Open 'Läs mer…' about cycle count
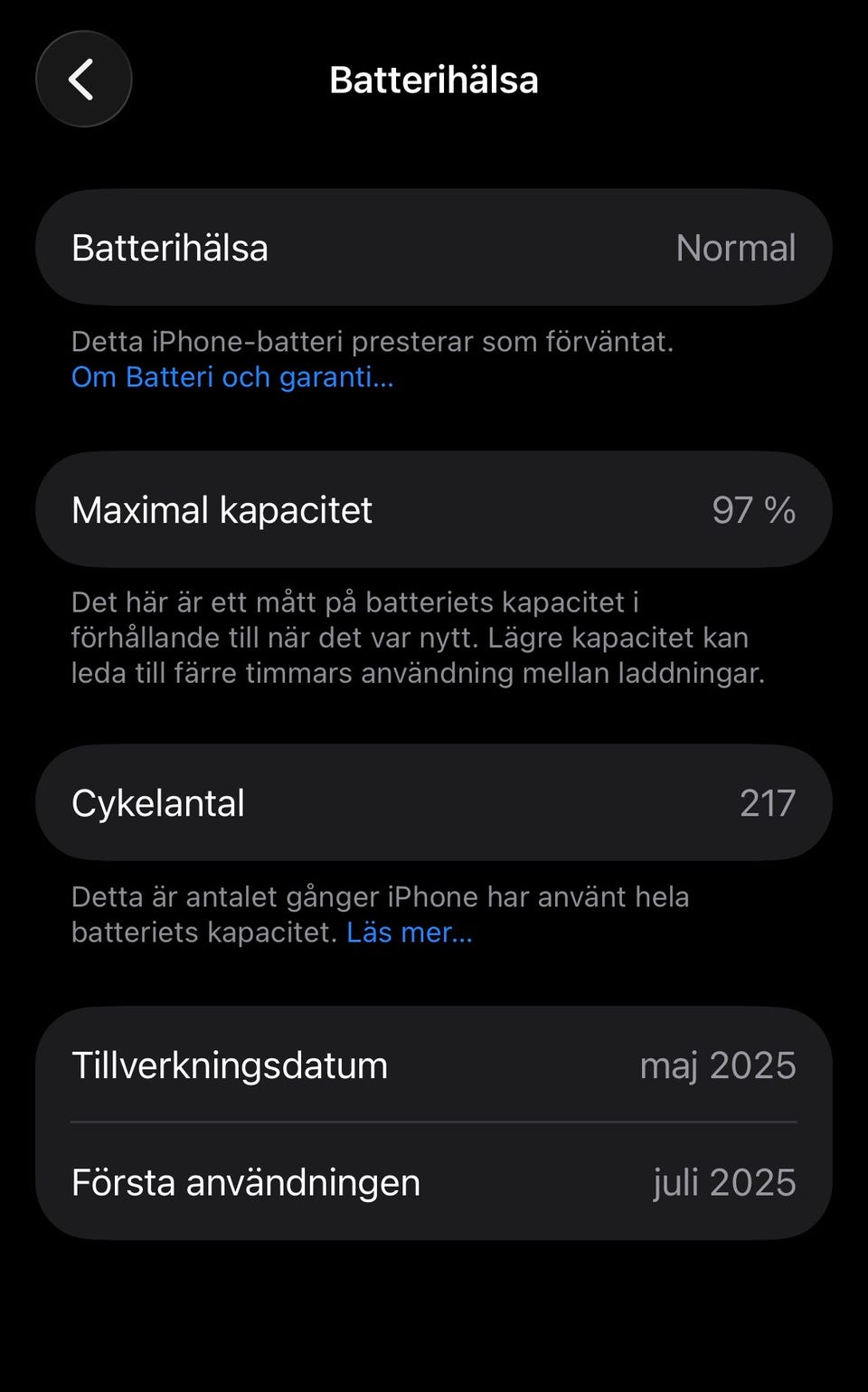 pos(409,933)
